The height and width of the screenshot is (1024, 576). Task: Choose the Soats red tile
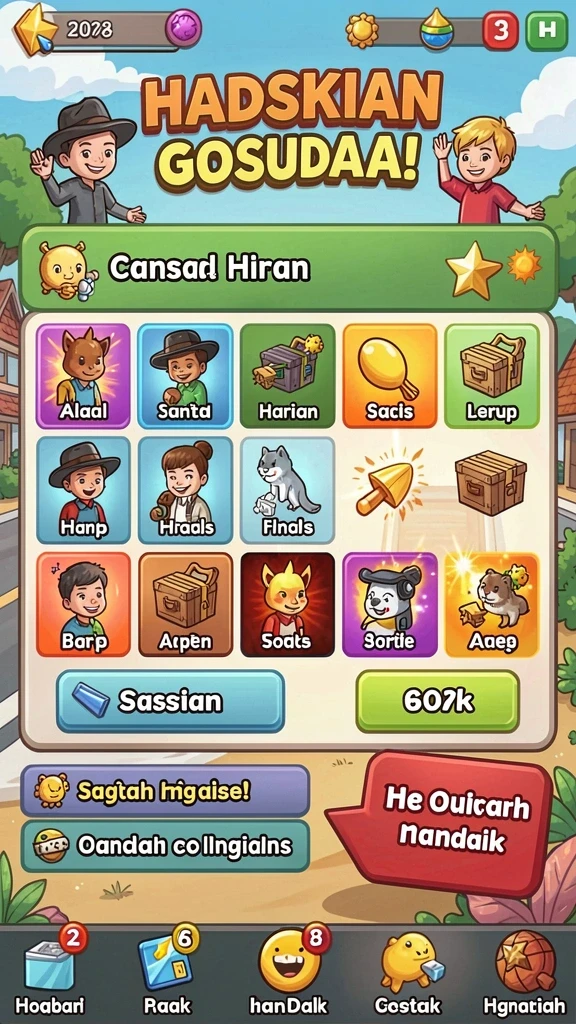pos(287,604)
